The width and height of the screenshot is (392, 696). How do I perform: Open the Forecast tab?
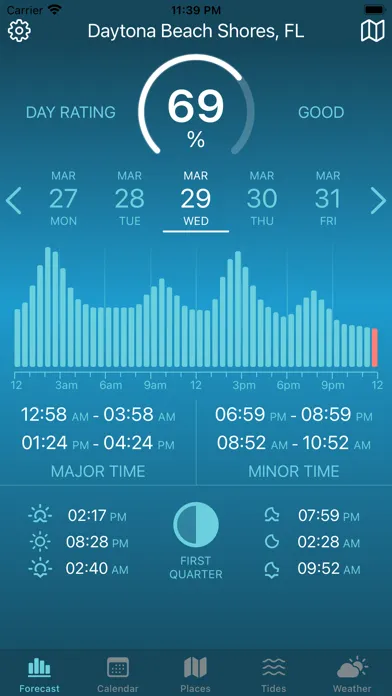point(39,675)
